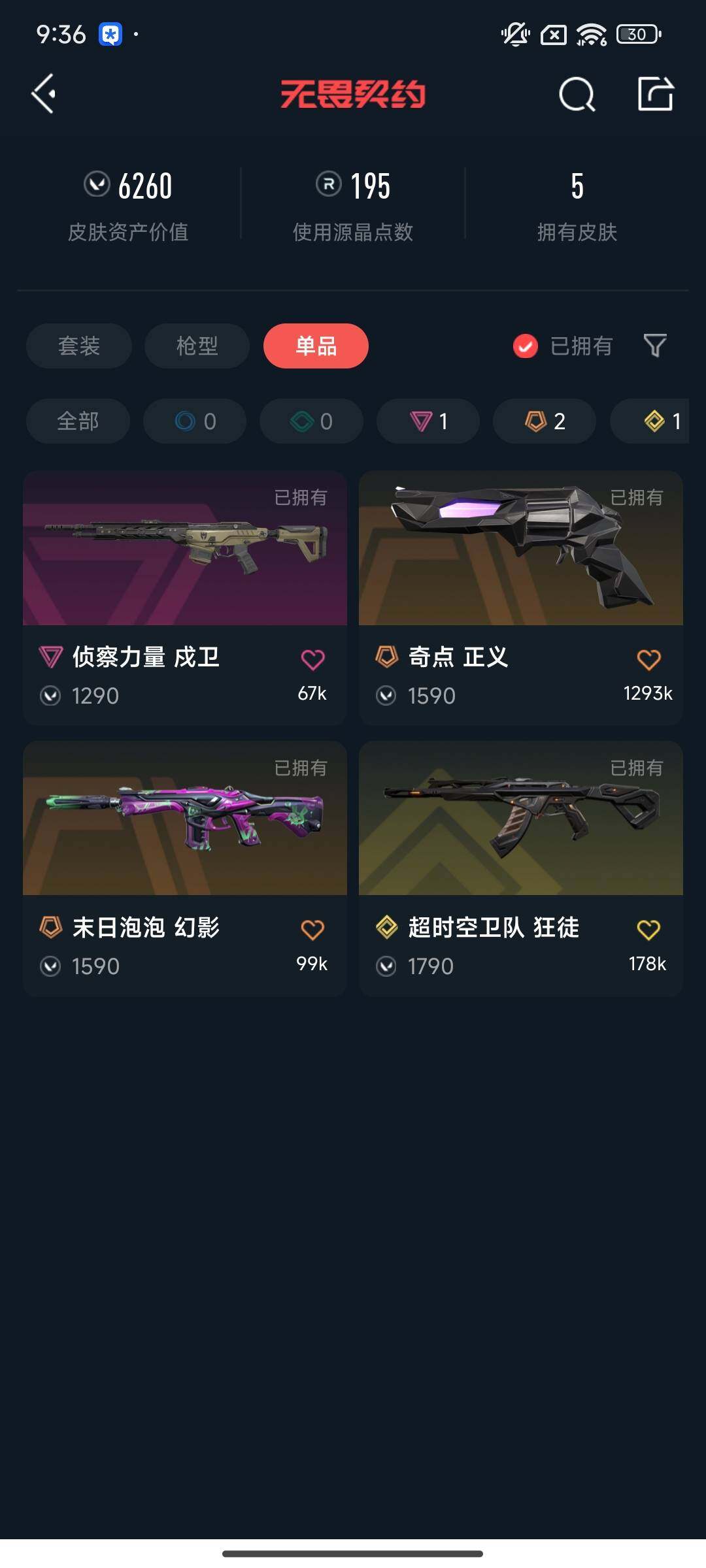Uncheck the 已拥有 filter checkbox

(x=526, y=346)
